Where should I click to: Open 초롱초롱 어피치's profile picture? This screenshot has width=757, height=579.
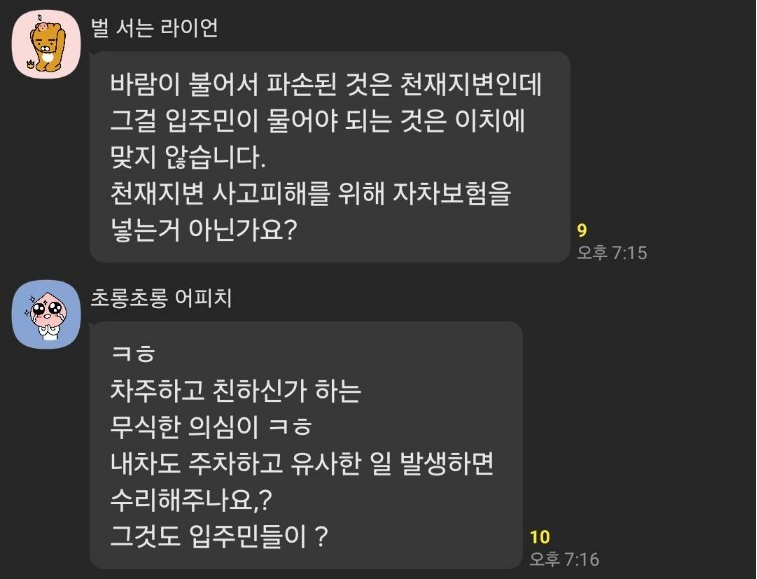pyautogui.click(x=46, y=314)
